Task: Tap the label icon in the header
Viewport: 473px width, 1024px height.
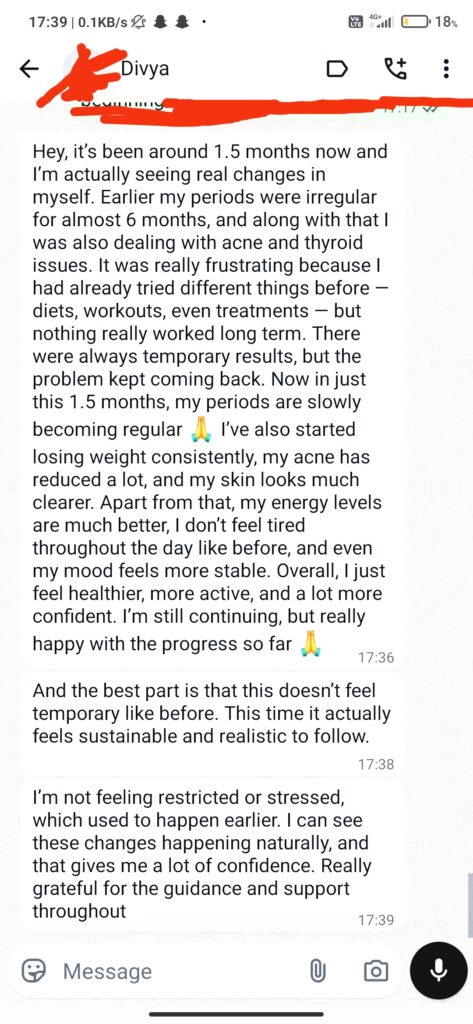Action: [x=336, y=69]
